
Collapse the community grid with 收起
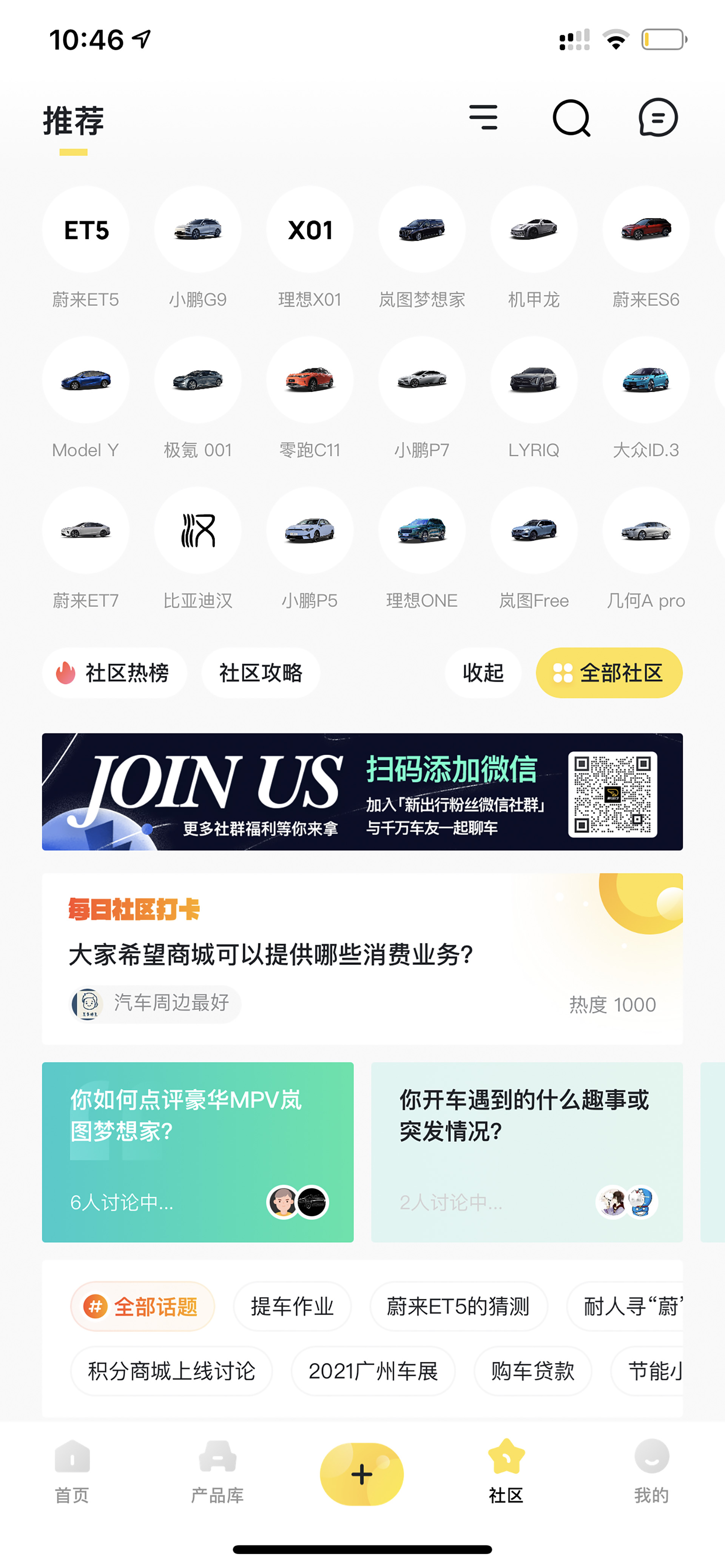click(483, 672)
